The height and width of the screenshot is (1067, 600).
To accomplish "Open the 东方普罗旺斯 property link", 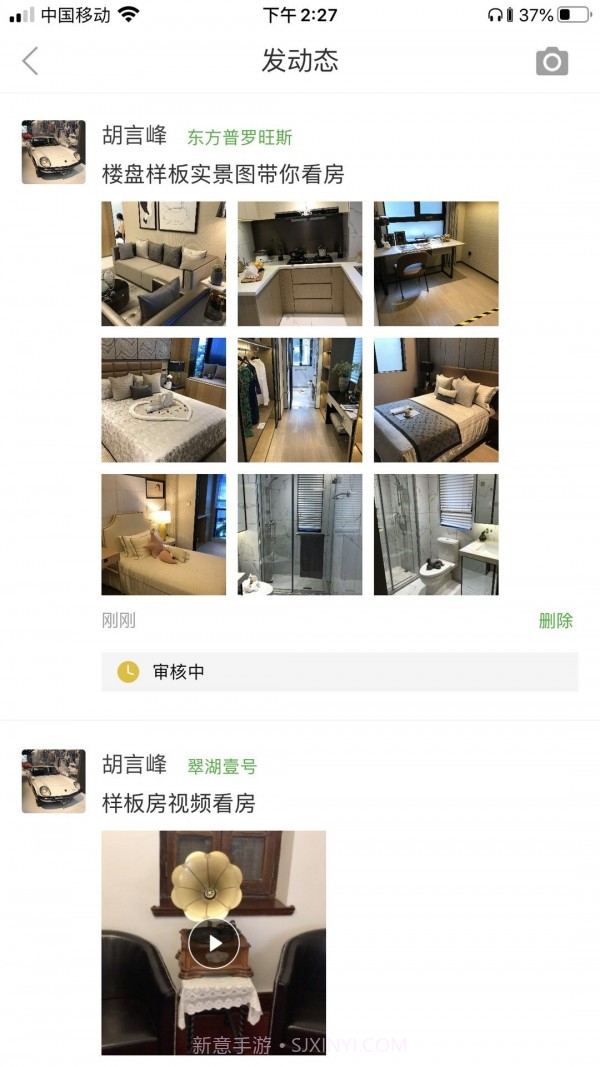I will pyautogui.click(x=239, y=138).
